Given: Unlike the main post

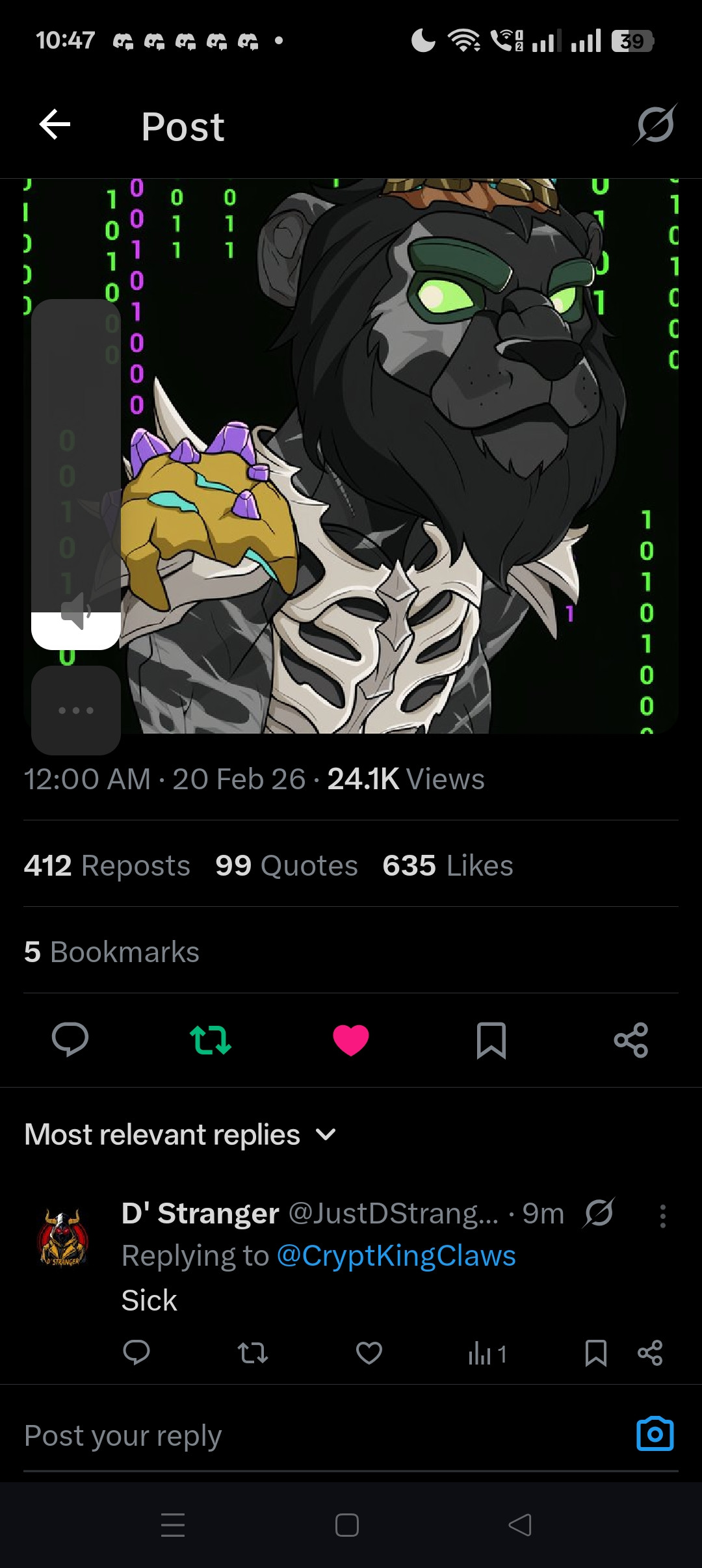Looking at the screenshot, I should pyautogui.click(x=351, y=1039).
